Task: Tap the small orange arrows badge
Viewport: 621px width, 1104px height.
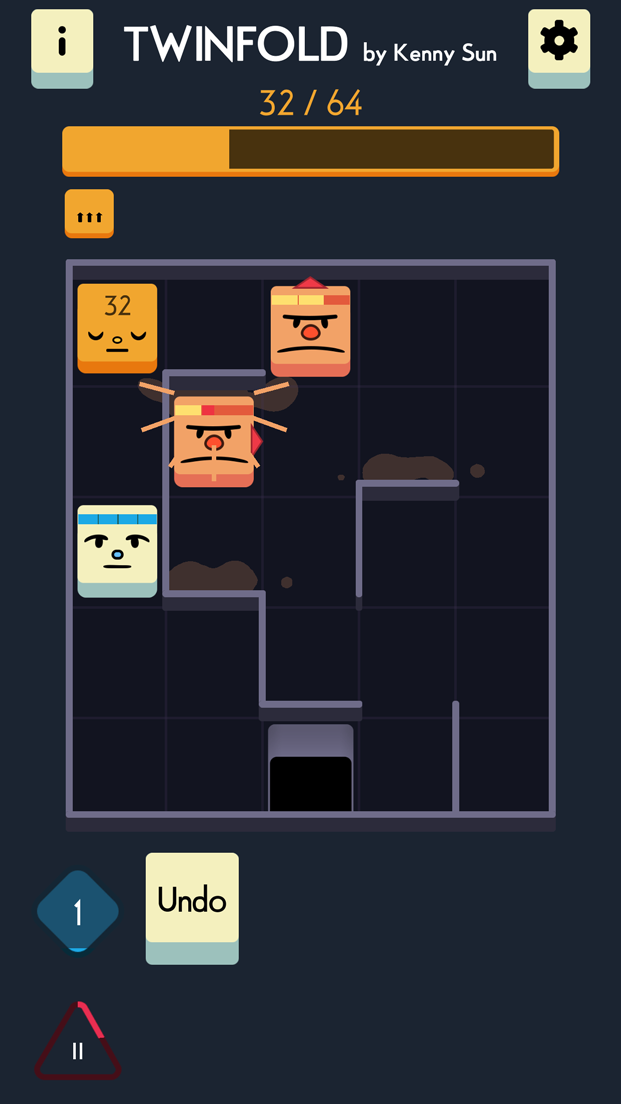Action: click(x=89, y=213)
